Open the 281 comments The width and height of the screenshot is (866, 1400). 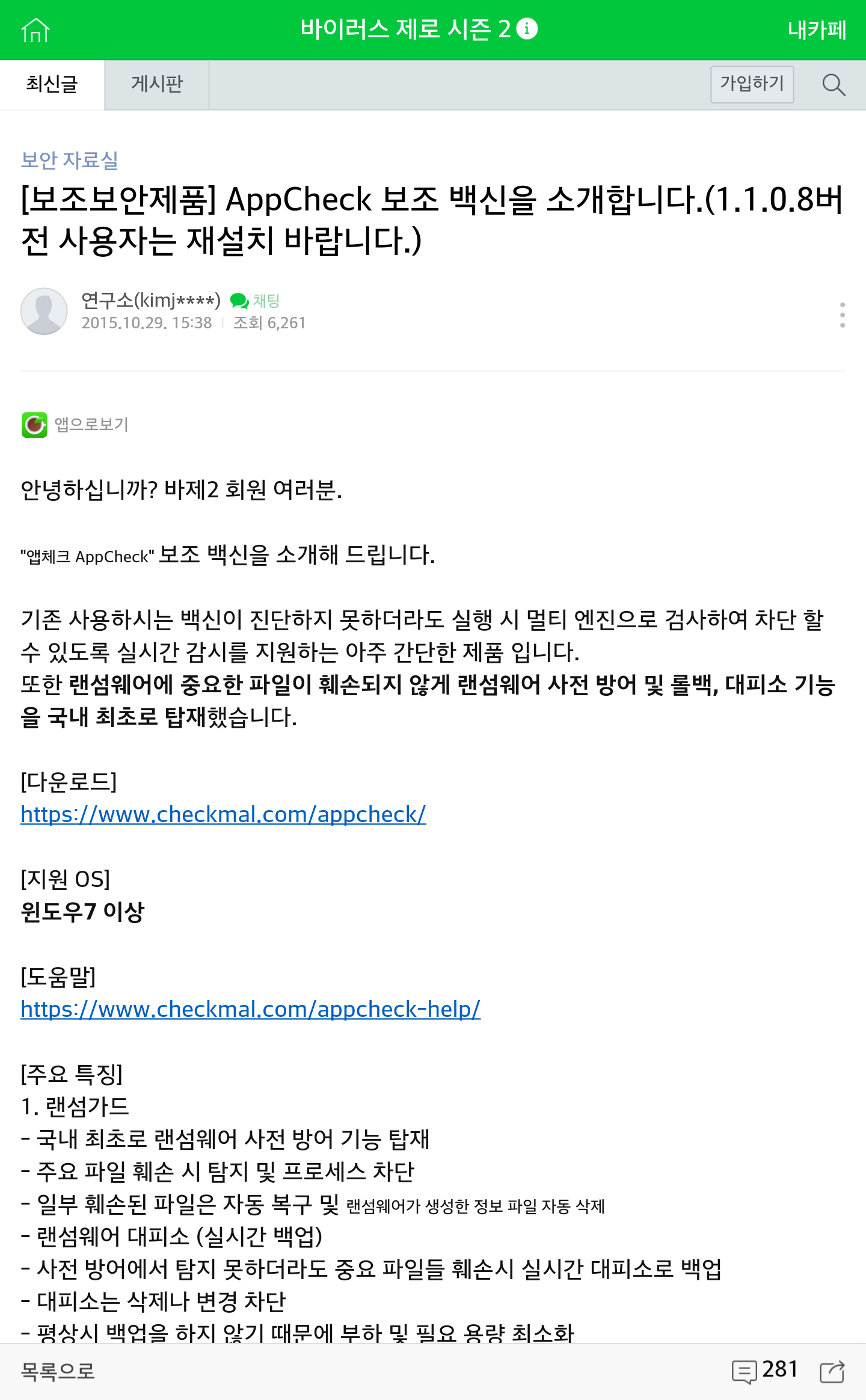click(x=764, y=1371)
